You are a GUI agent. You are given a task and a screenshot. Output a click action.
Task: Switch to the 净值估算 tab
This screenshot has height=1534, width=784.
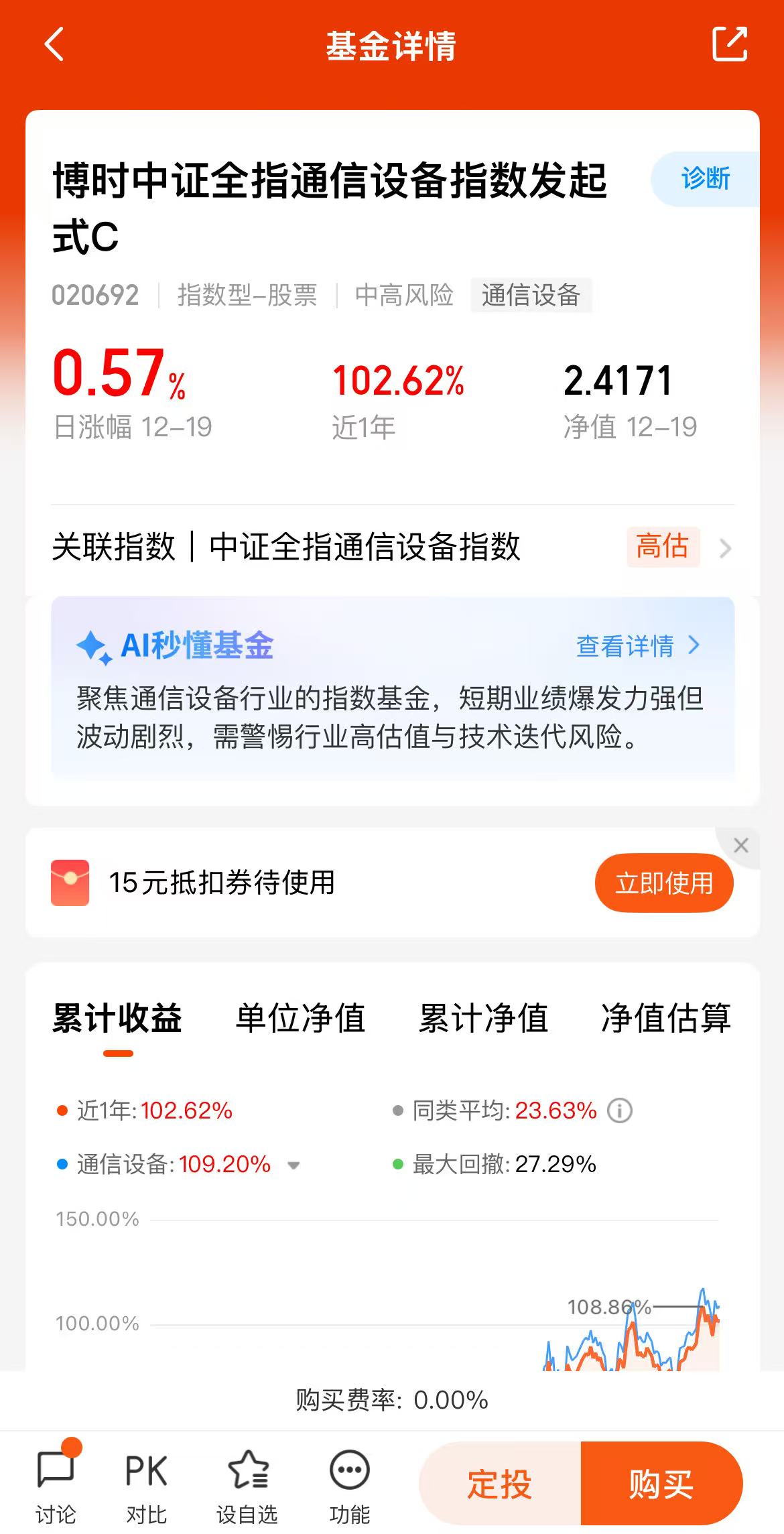(666, 1019)
